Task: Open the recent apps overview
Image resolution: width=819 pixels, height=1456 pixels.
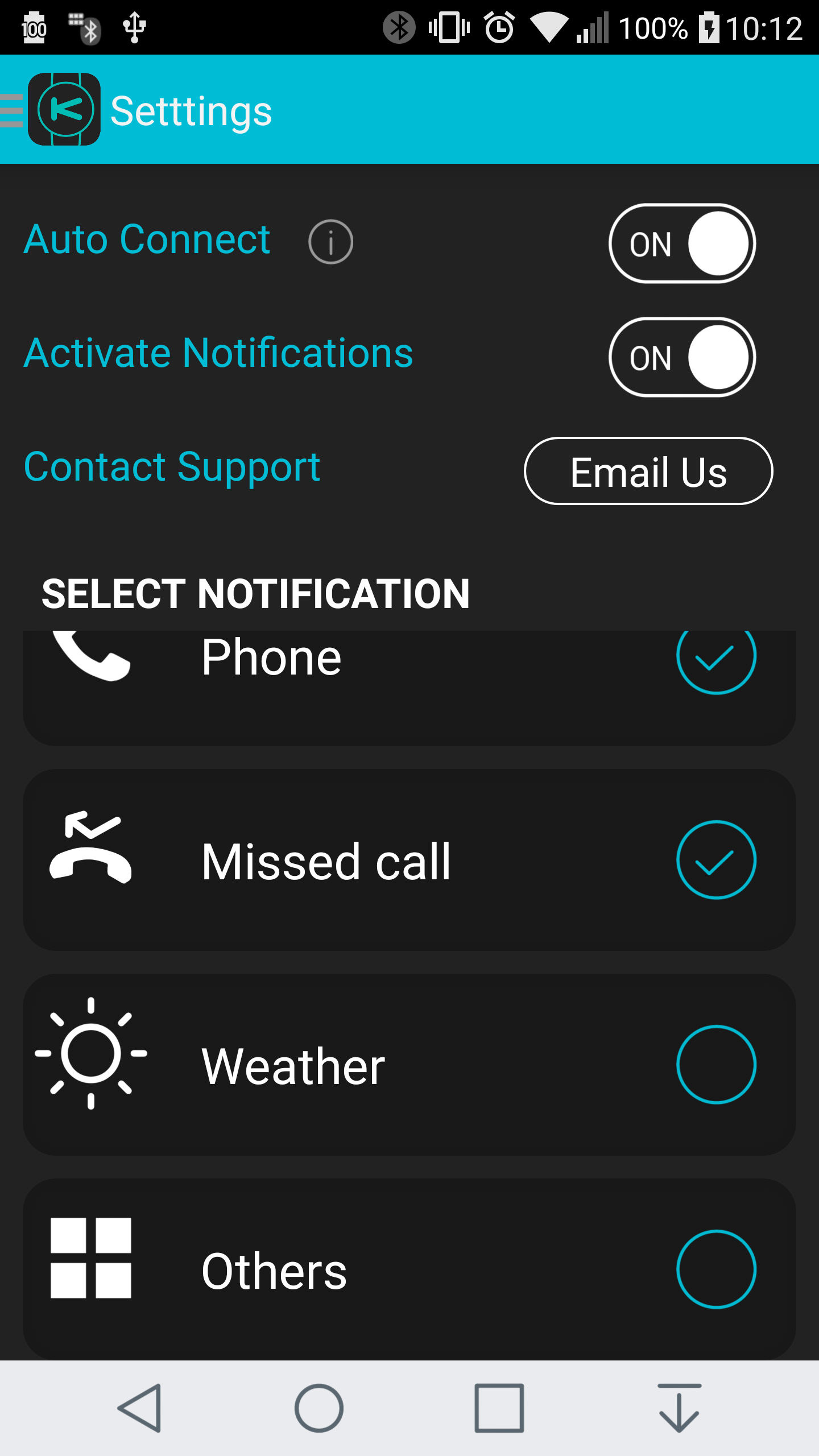Action: [x=499, y=1408]
